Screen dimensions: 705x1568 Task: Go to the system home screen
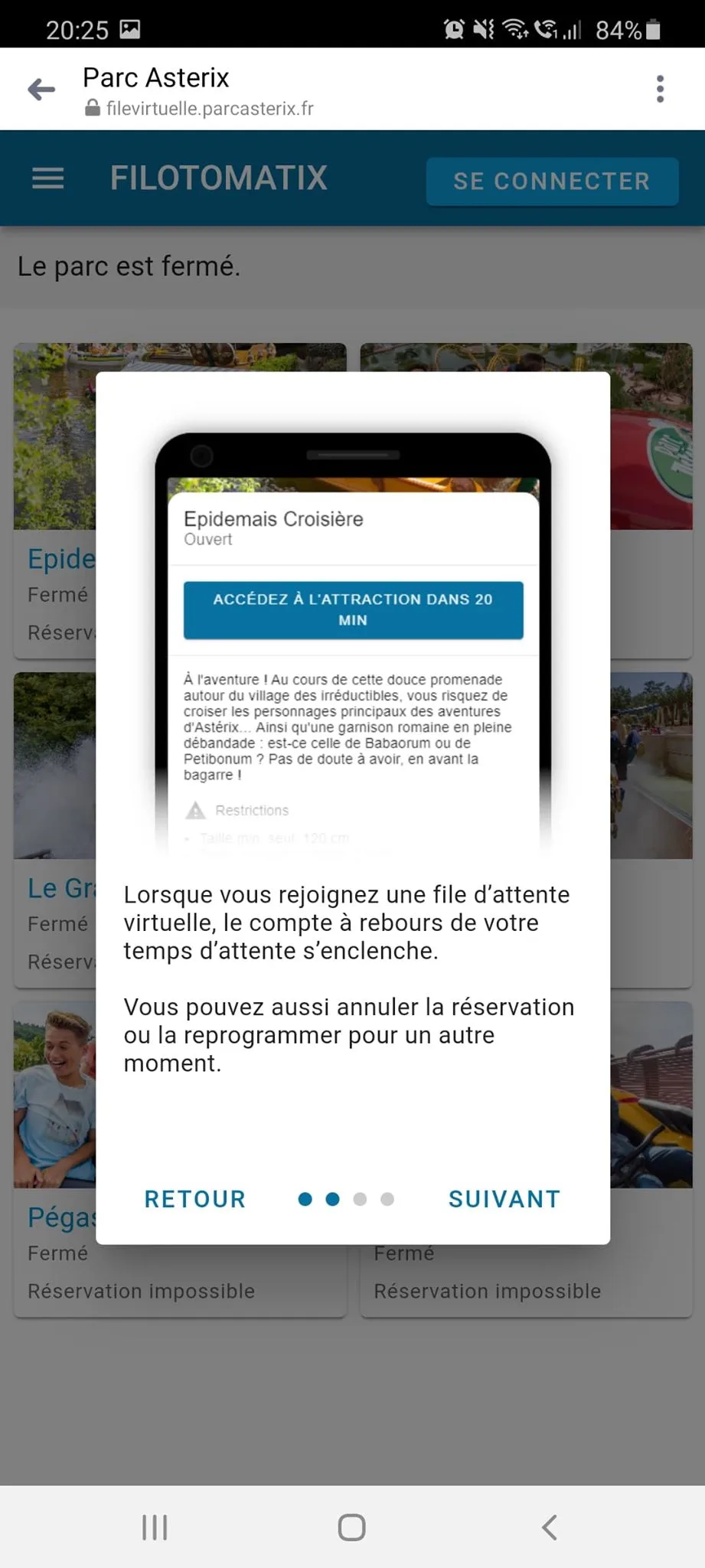pyautogui.click(x=352, y=1527)
